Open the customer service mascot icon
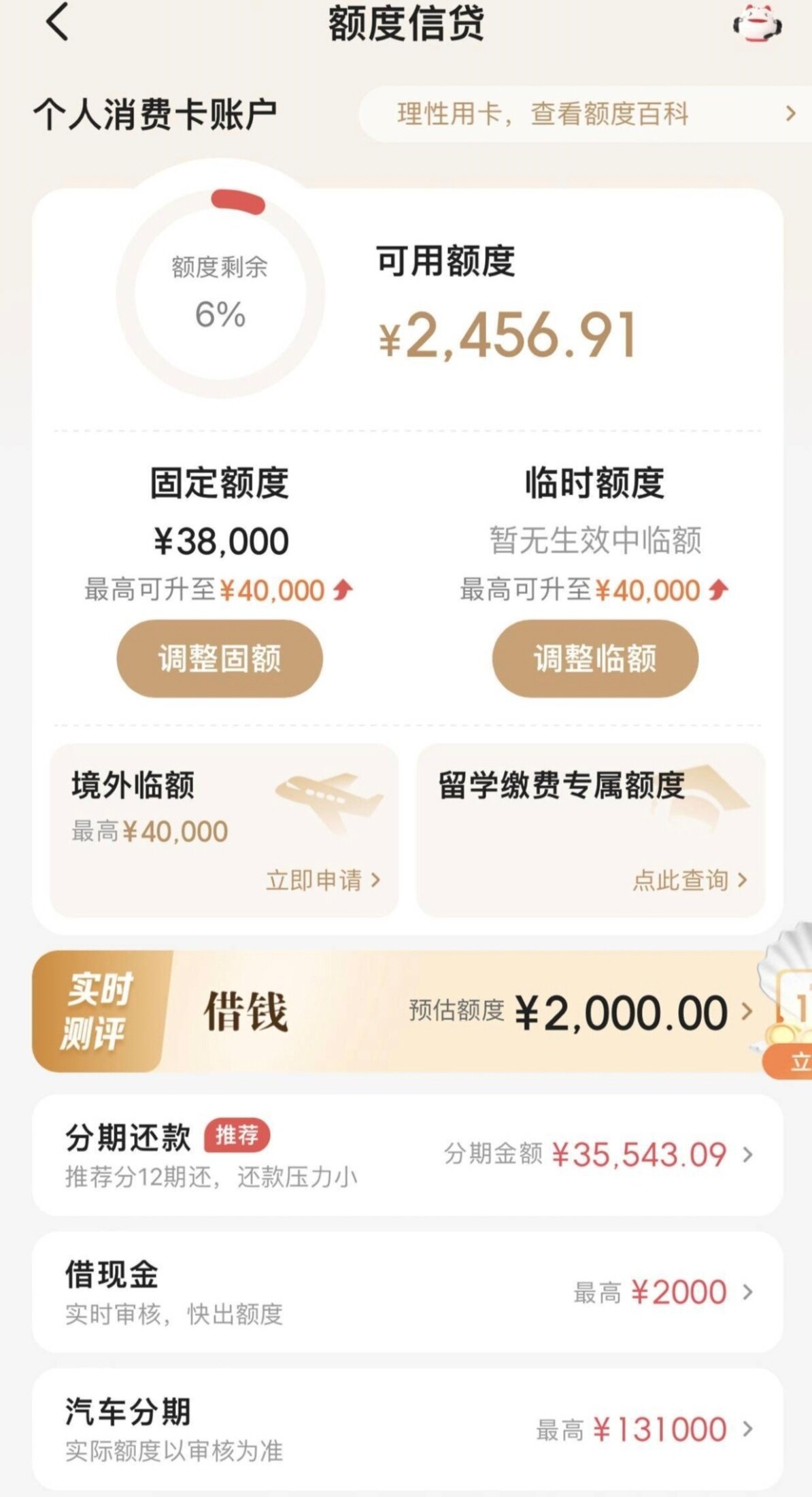The image size is (812, 1497). click(757, 24)
